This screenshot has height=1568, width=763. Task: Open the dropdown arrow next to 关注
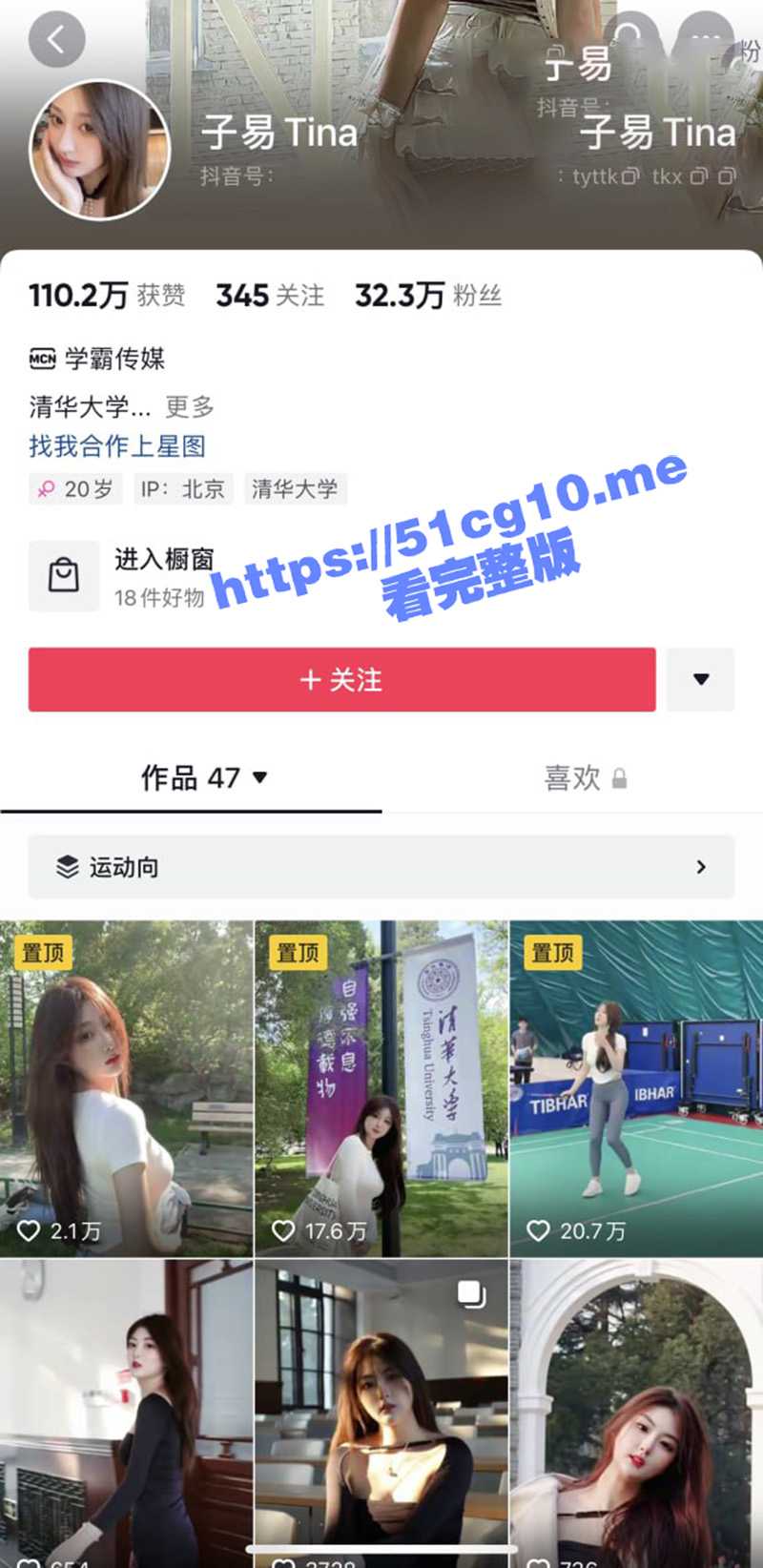(701, 679)
